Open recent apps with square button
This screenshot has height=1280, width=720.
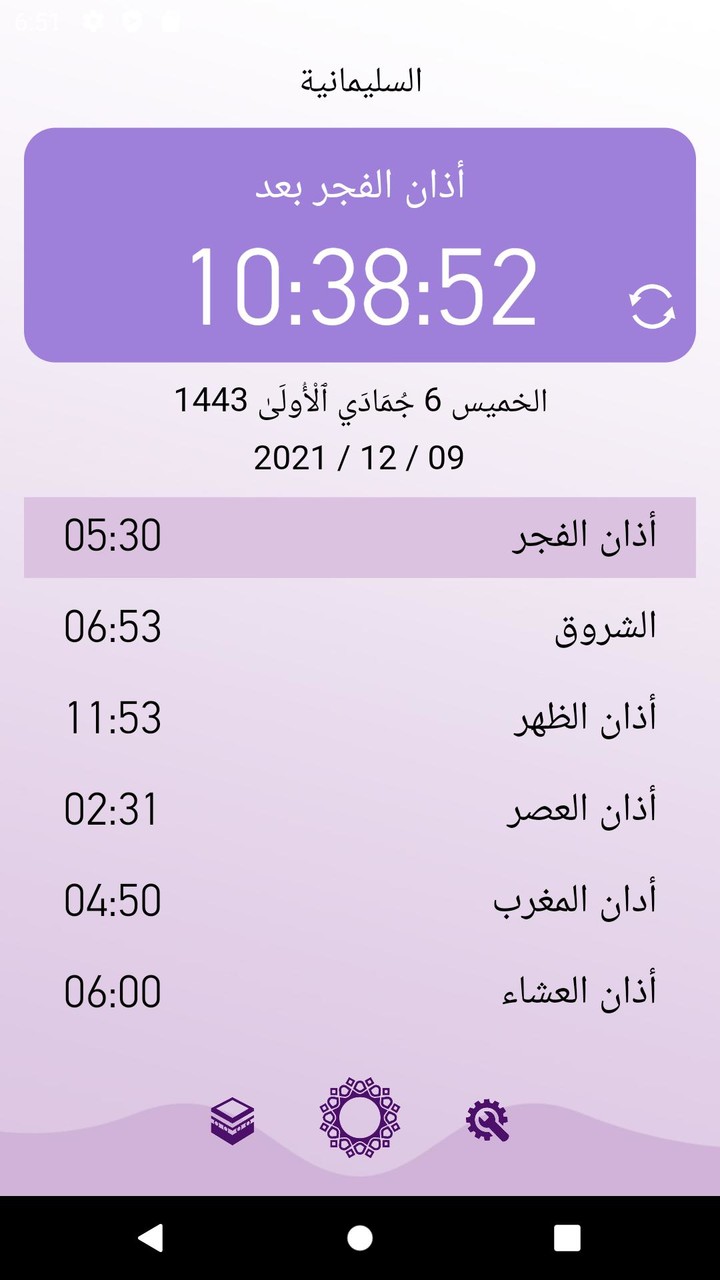(568, 1236)
